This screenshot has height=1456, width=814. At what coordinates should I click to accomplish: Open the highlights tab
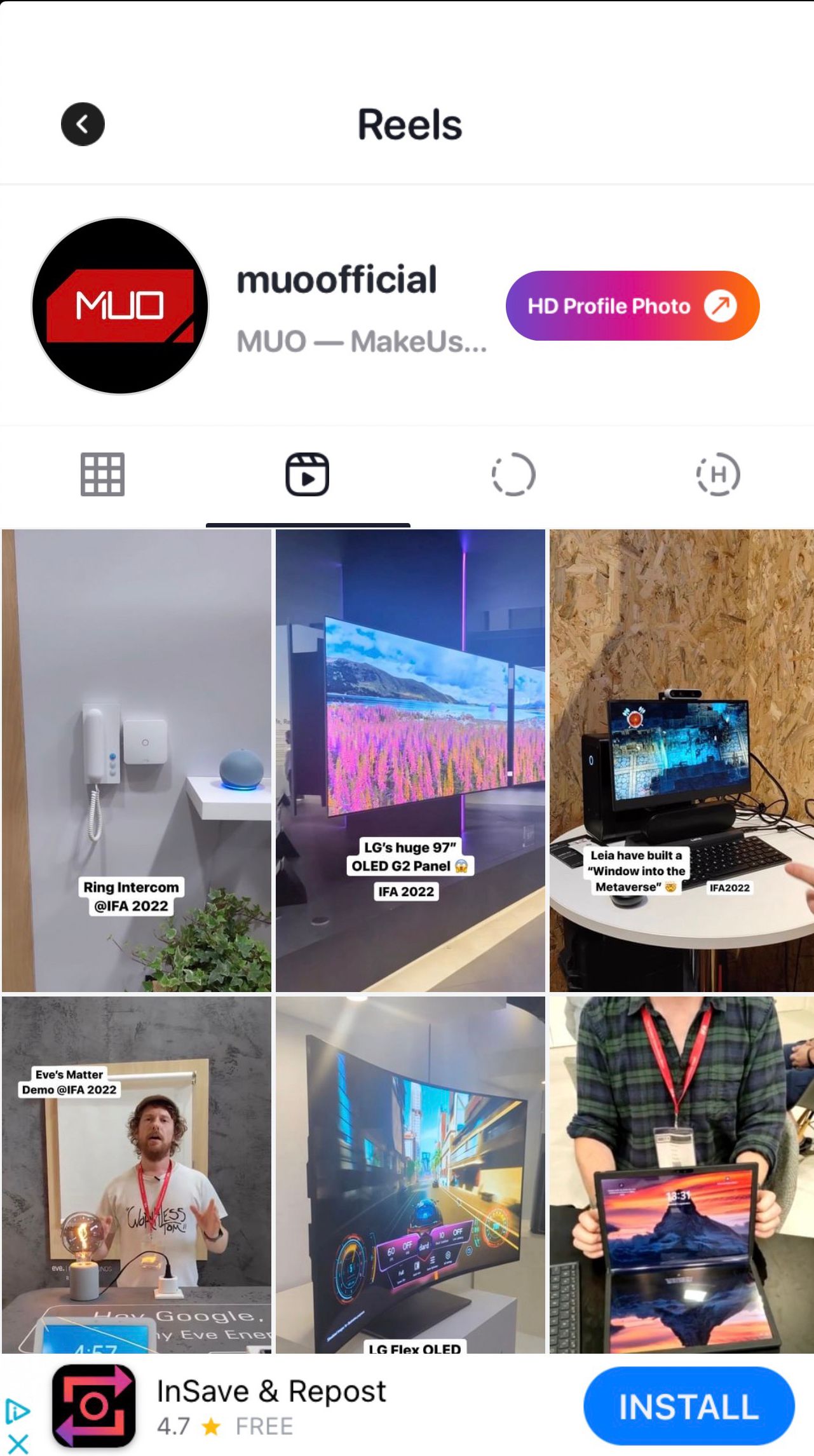(718, 474)
